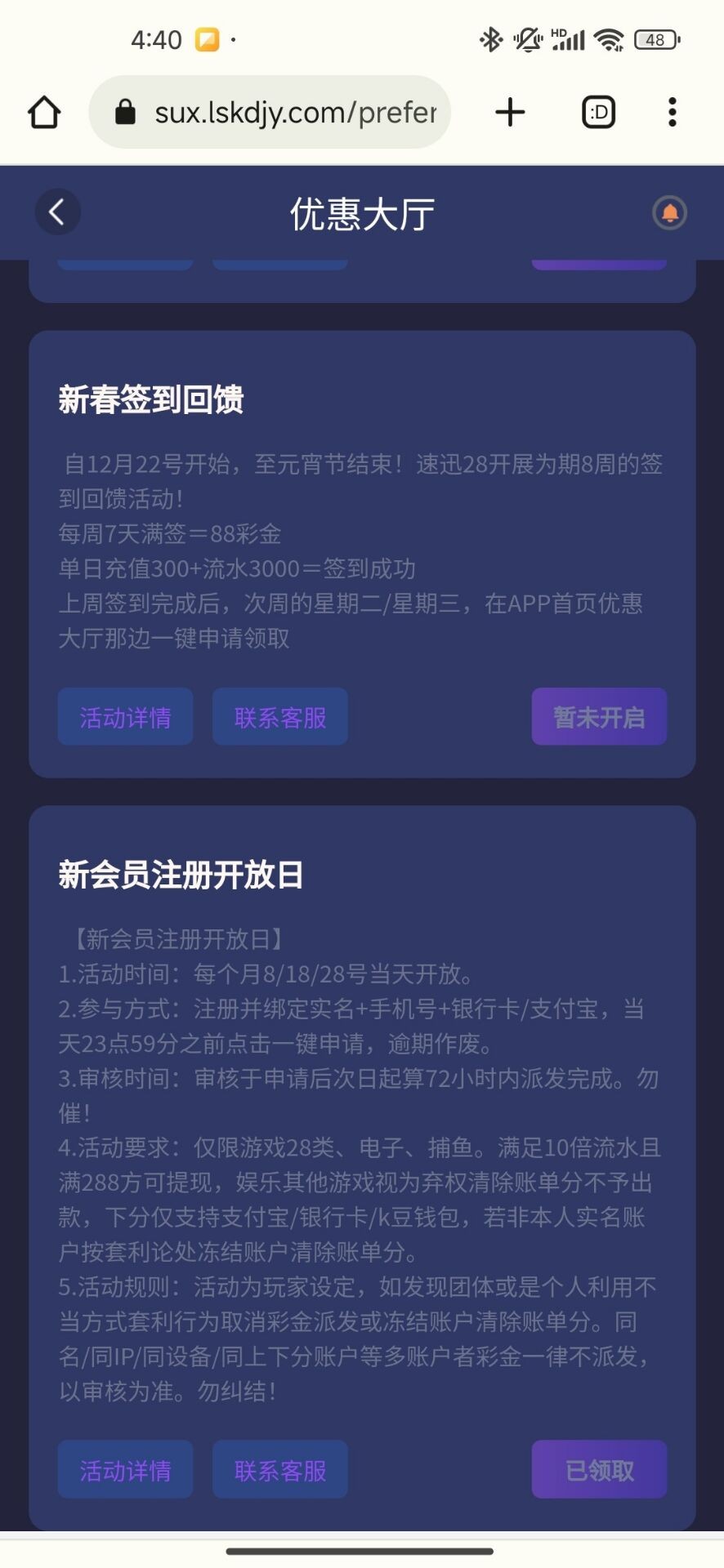Edit the sux.lskdjy.com address bar
Screen dimensions: 724x1568
tap(270, 112)
